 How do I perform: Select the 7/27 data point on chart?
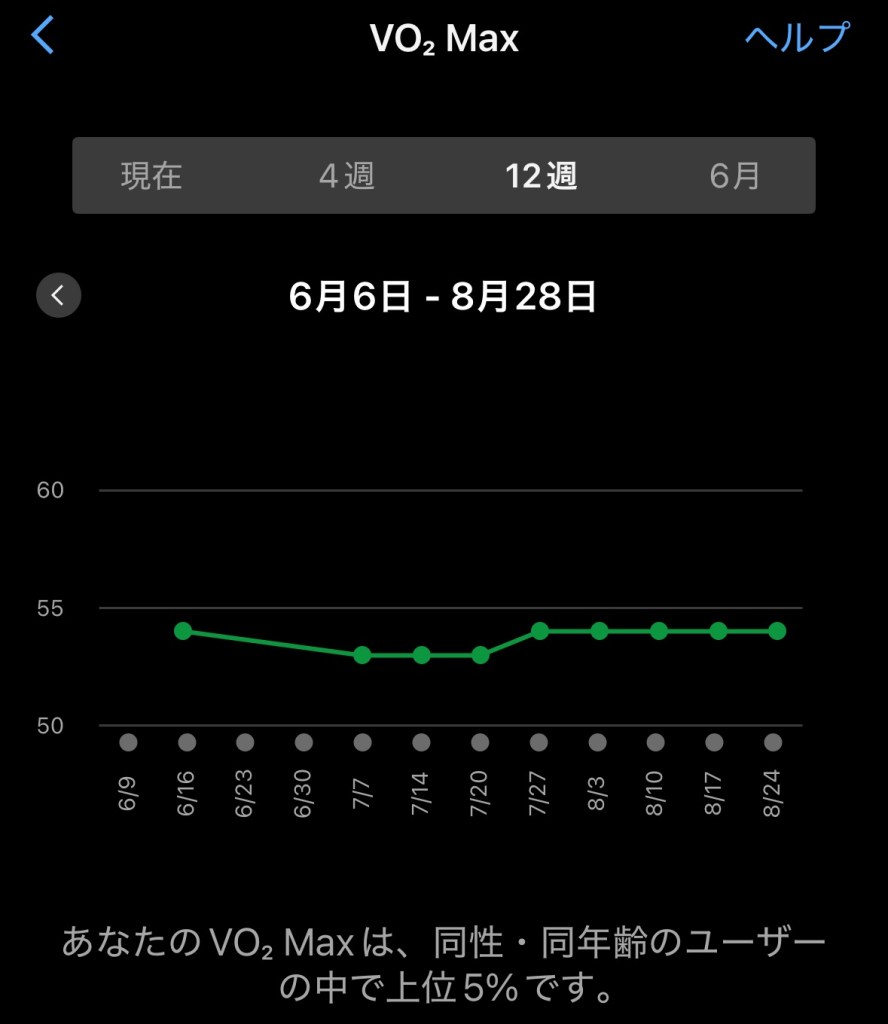[540, 631]
